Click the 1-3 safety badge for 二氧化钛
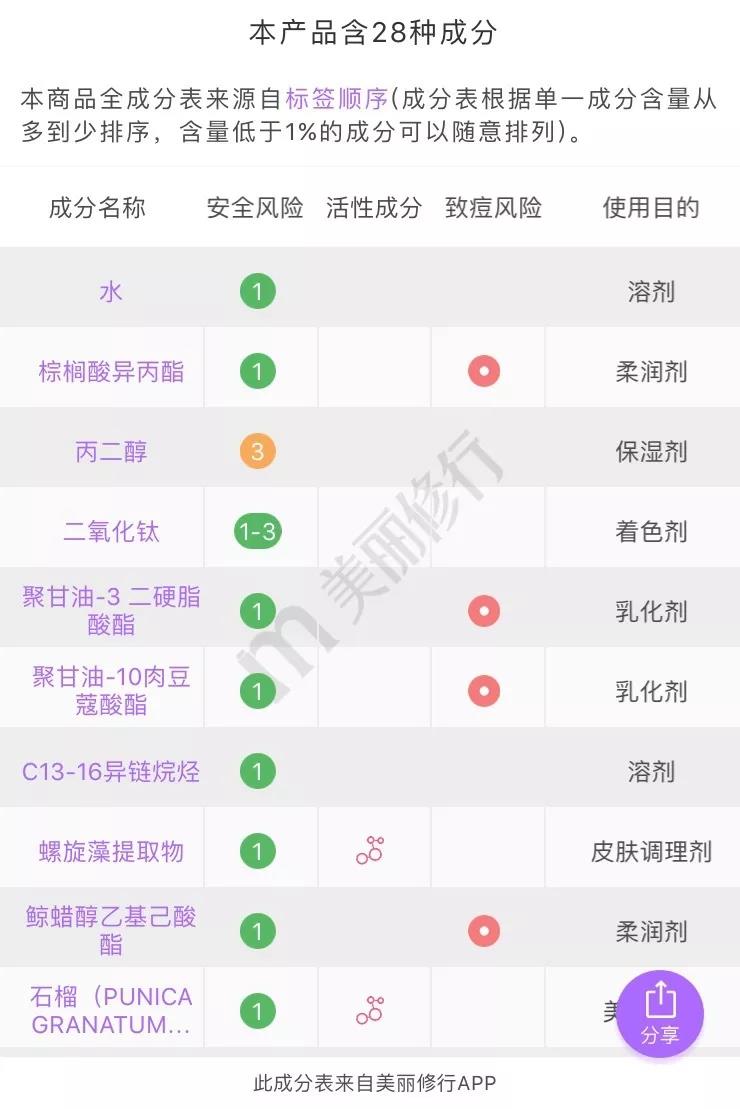This screenshot has width=740, height=1109. [x=258, y=531]
